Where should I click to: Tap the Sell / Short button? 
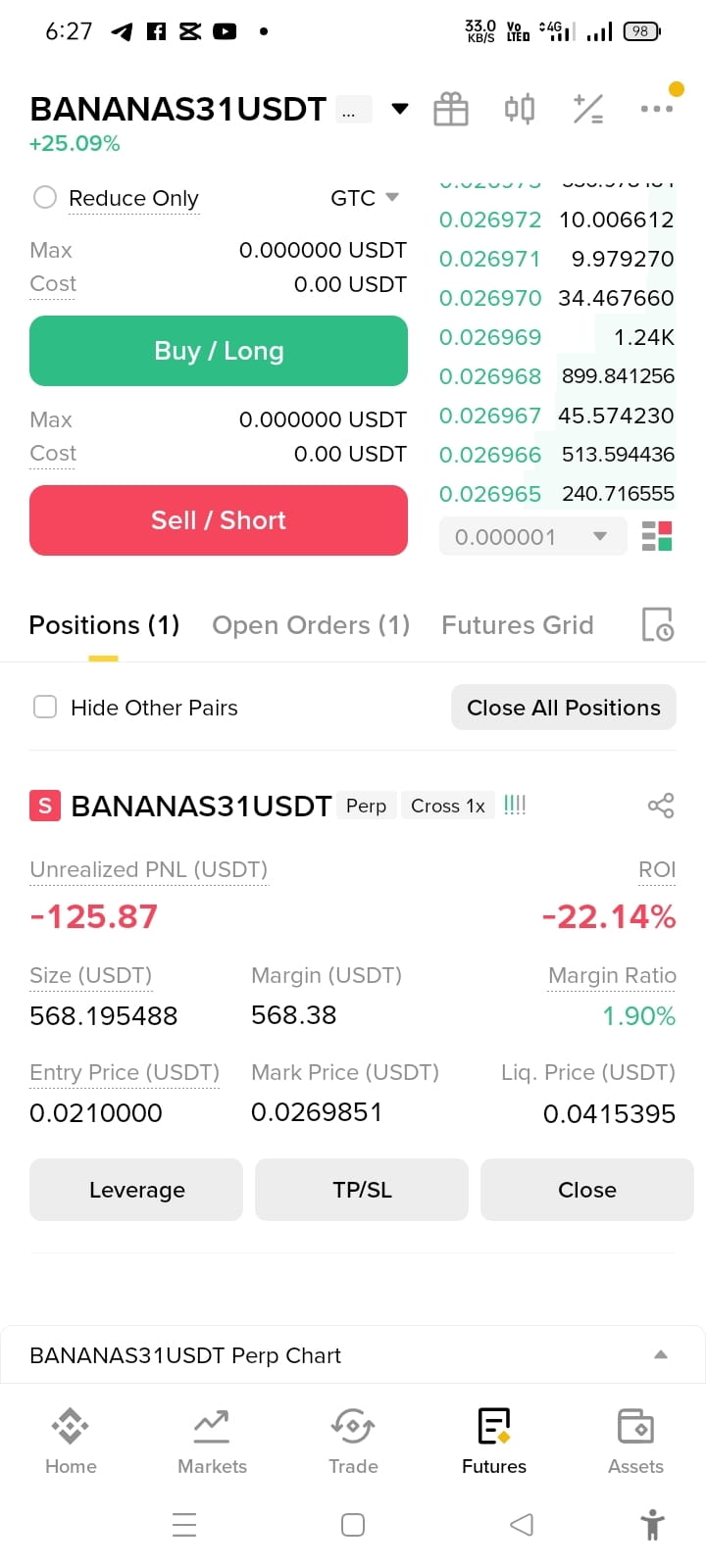coord(219,520)
